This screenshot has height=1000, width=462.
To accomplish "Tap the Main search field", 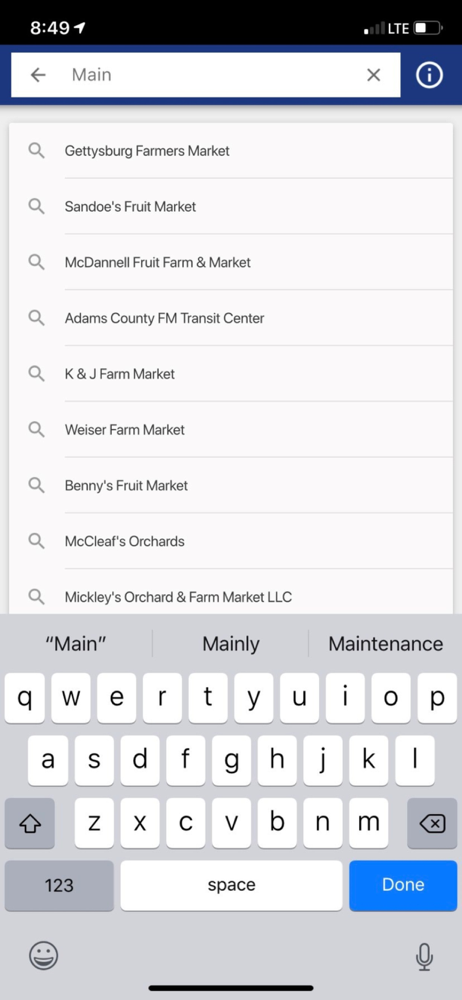I will 211,75.
